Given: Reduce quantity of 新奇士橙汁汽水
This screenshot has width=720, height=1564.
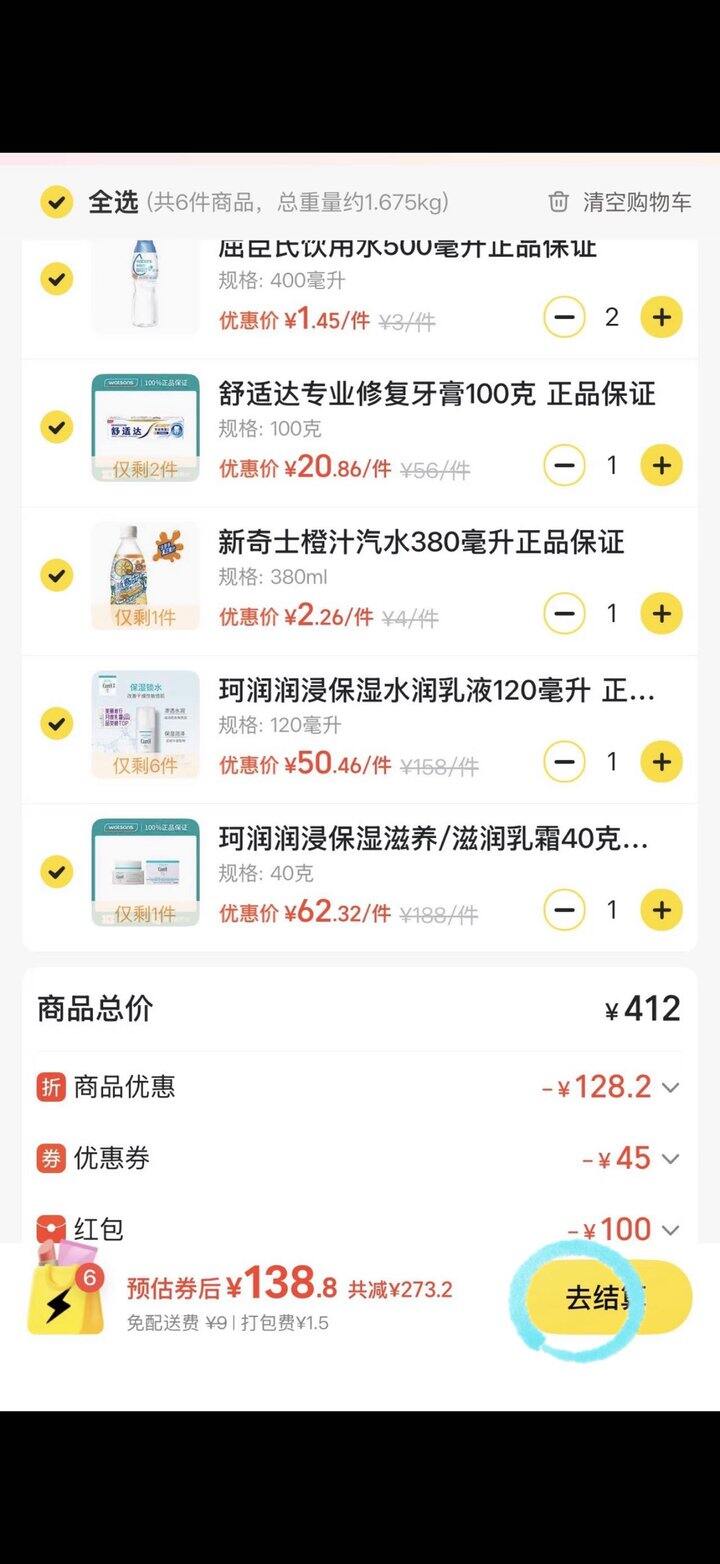Looking at the screenshot, I should click(x=564, y=614).
